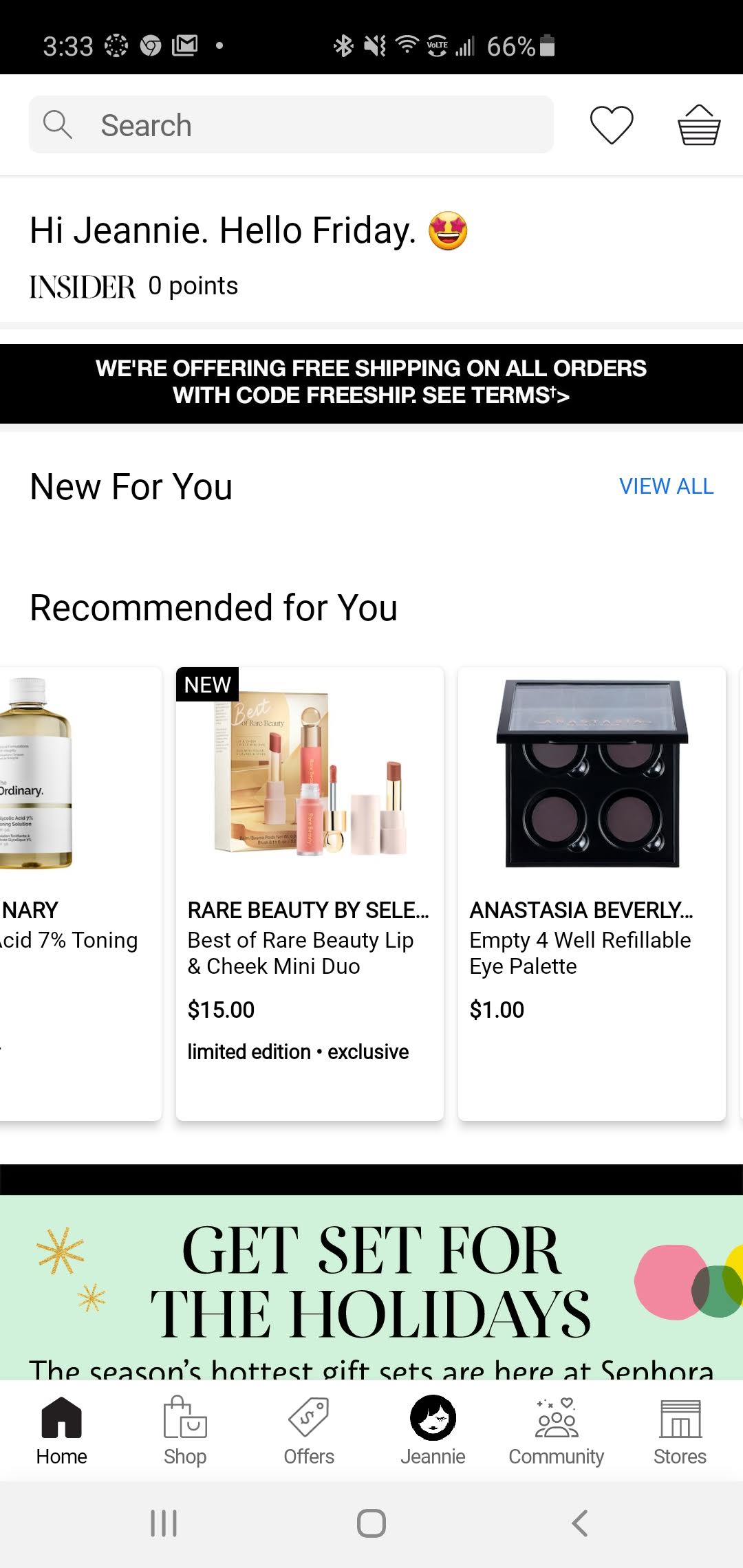The height and width of the screenshot is (1568, 743).
Task: Switch to the Offers tab
Action: 309,1430
